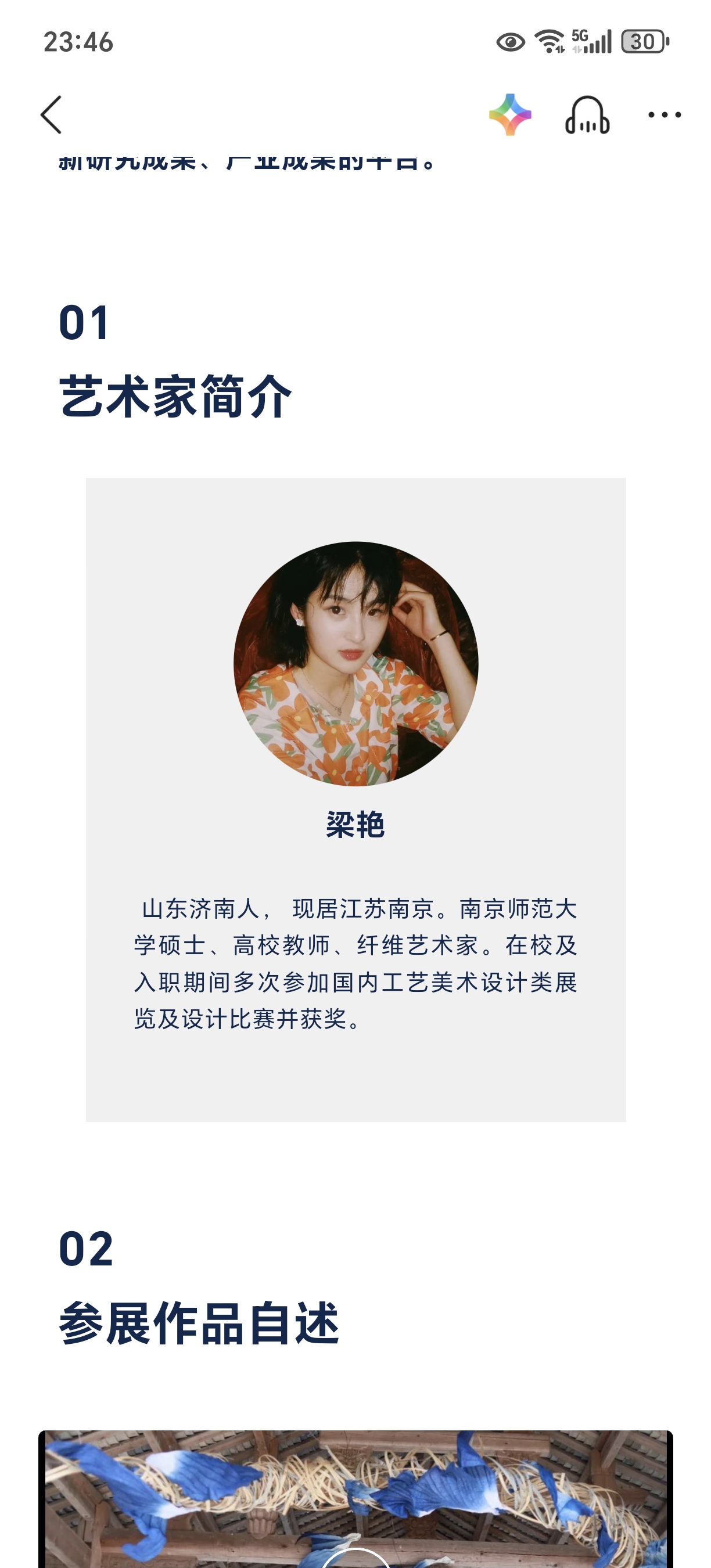Open the three-dot overflow menu
The width and height of the screenshot is (711, 1568).
[664, 114]
